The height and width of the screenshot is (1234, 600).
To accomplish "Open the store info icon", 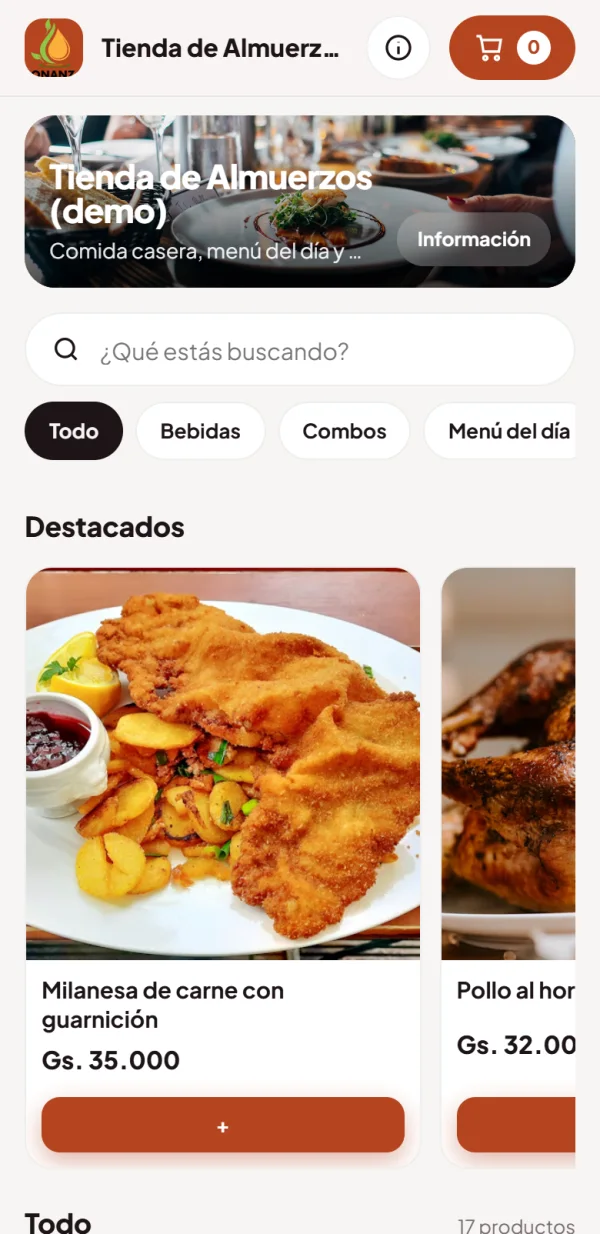I will coord(398,48).
